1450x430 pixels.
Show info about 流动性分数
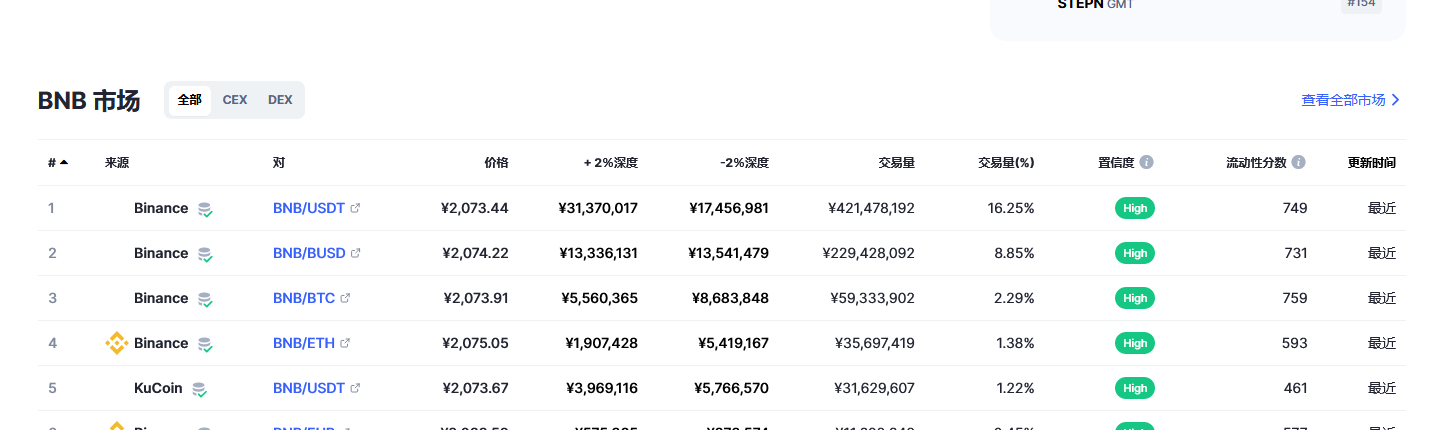pos(1298,162)
